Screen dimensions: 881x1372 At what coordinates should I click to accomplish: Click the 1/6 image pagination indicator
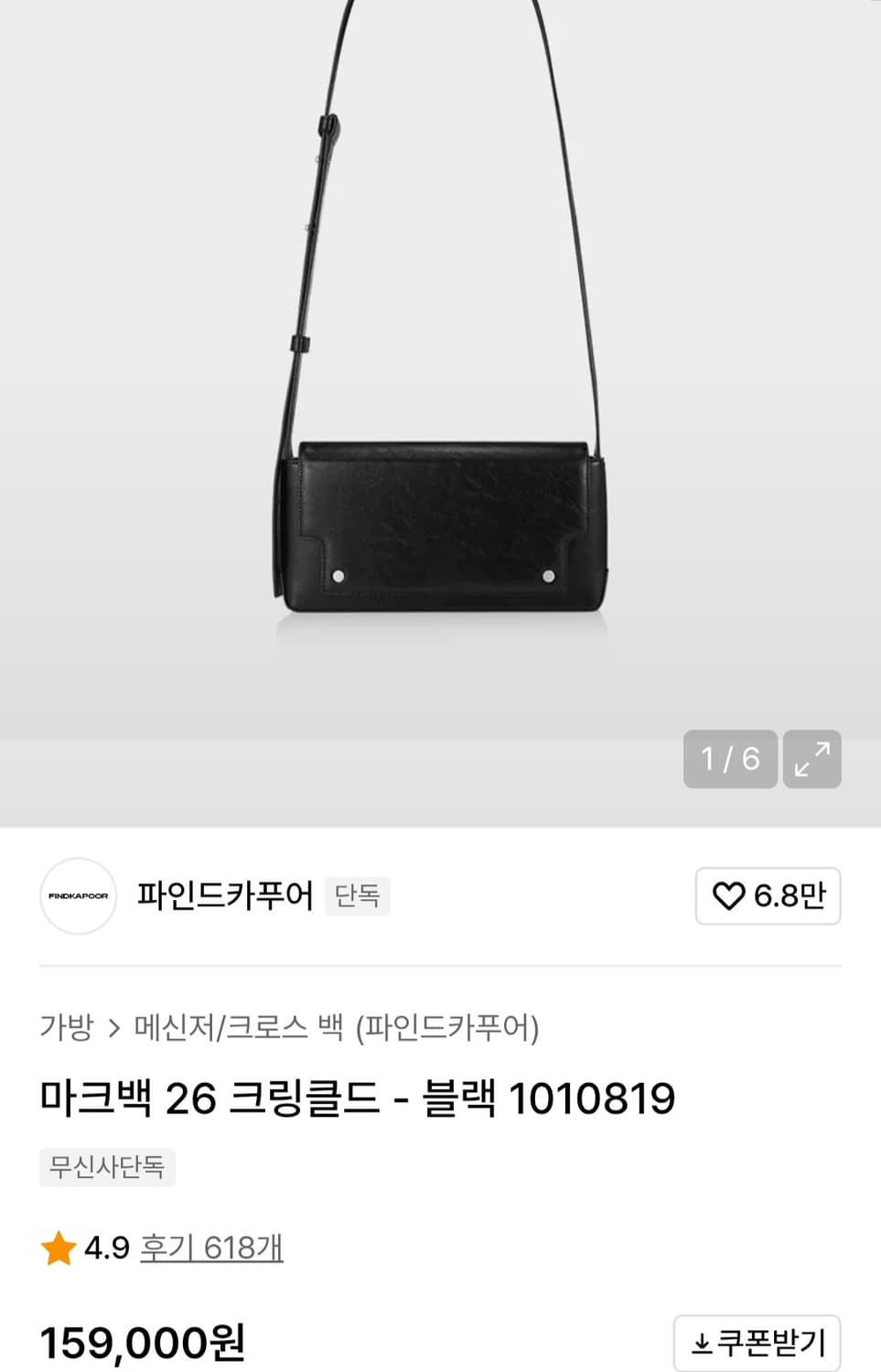point(727,758)
